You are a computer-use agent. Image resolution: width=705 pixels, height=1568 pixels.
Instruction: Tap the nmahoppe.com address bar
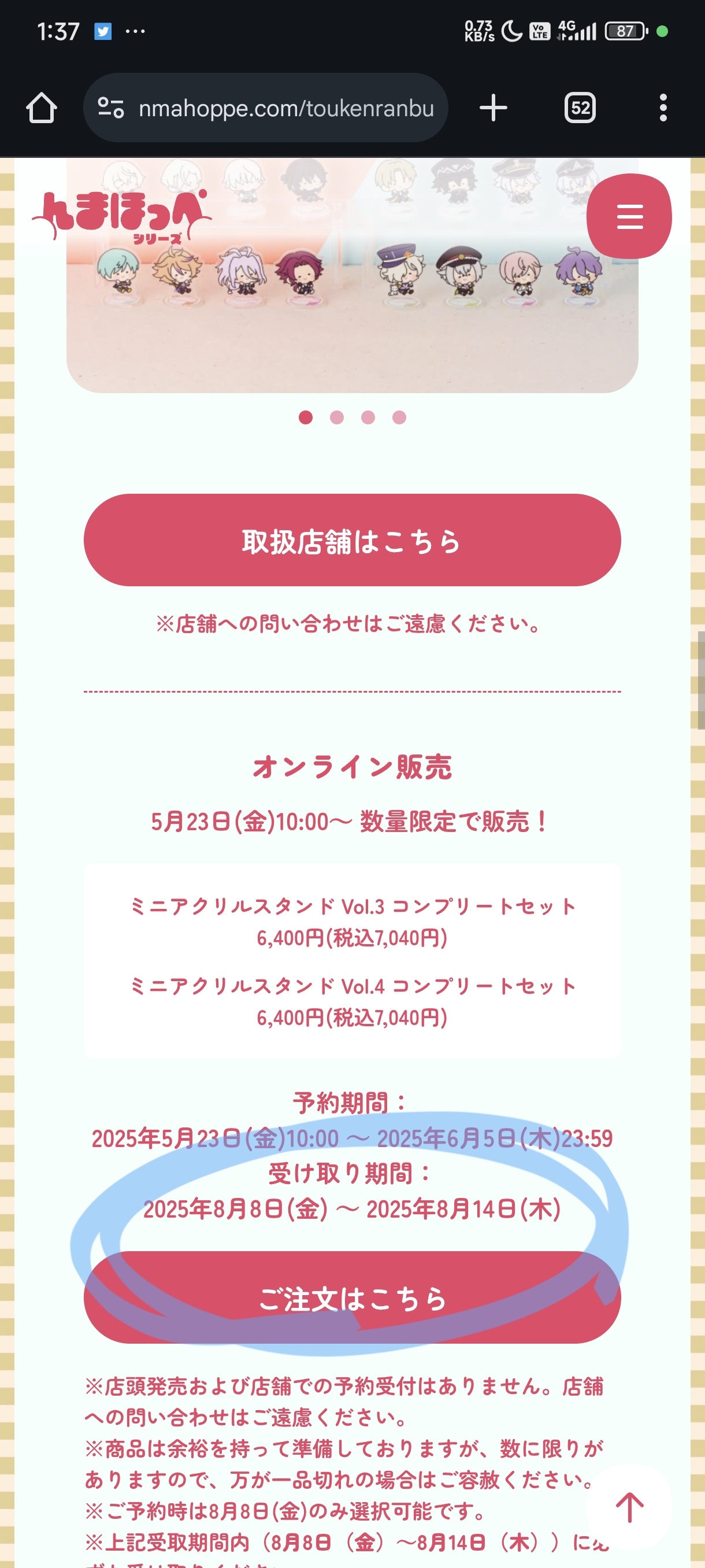(x=286, y=108)
